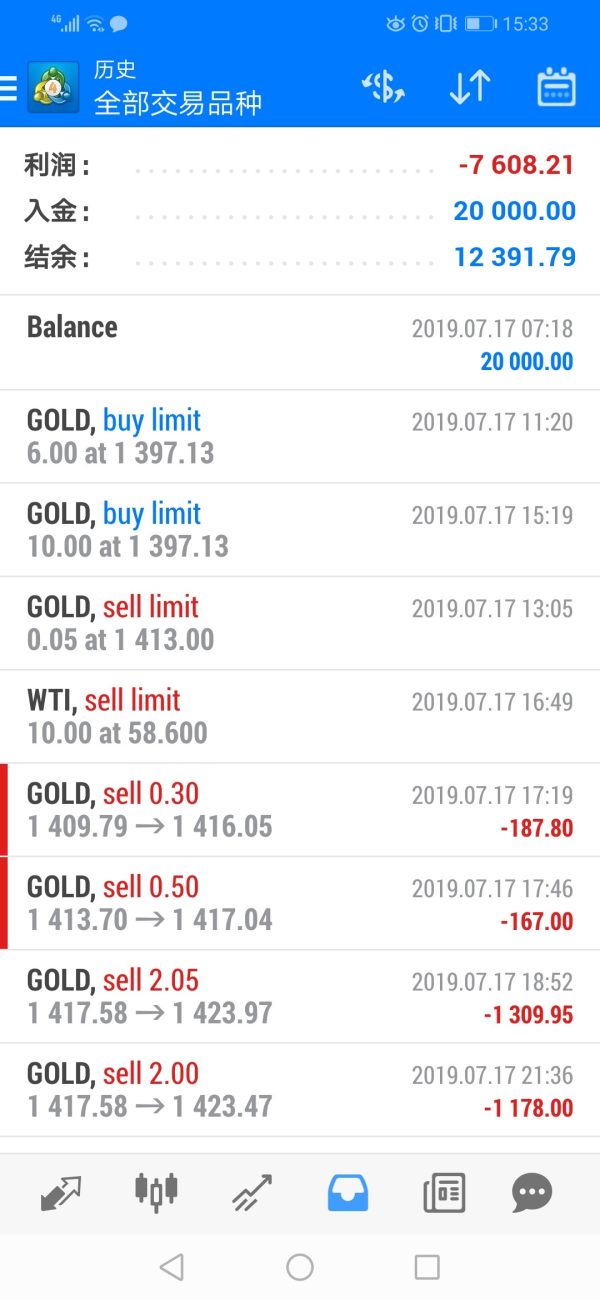Open the hamburger drawer menu
This screenshot has width=600, height=1300.
tap(10, 88)
